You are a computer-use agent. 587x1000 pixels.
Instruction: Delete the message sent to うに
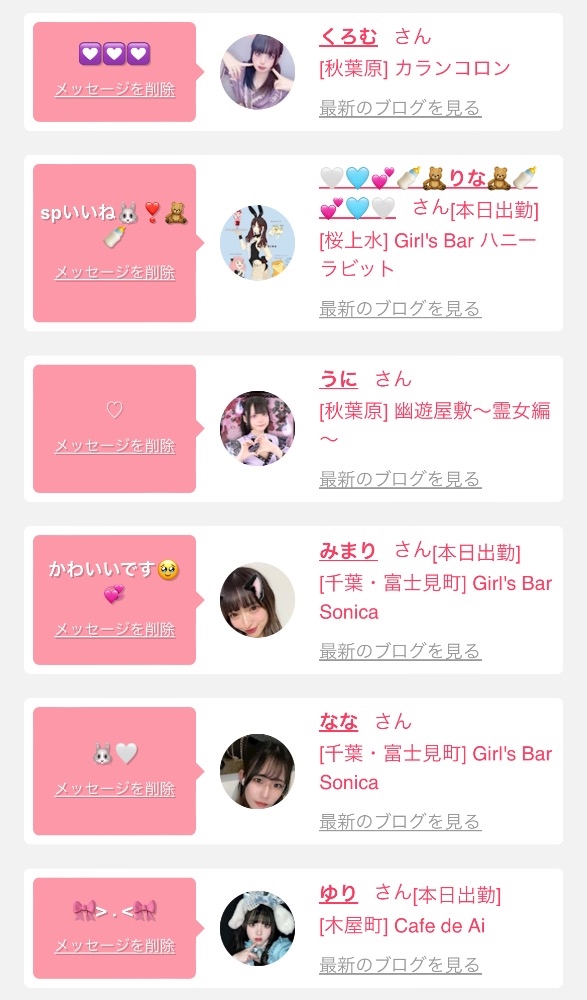click(115, 446)
